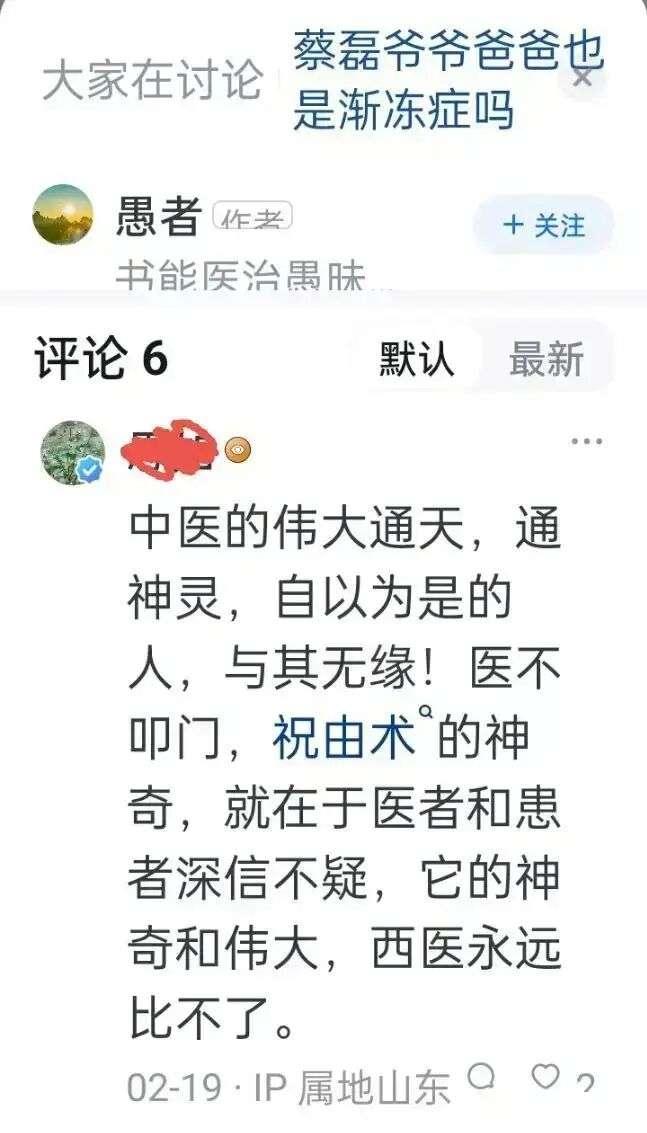The image size is (647, 1133).
Task: Switch comments to 最新
Action: tap(546, 359)
